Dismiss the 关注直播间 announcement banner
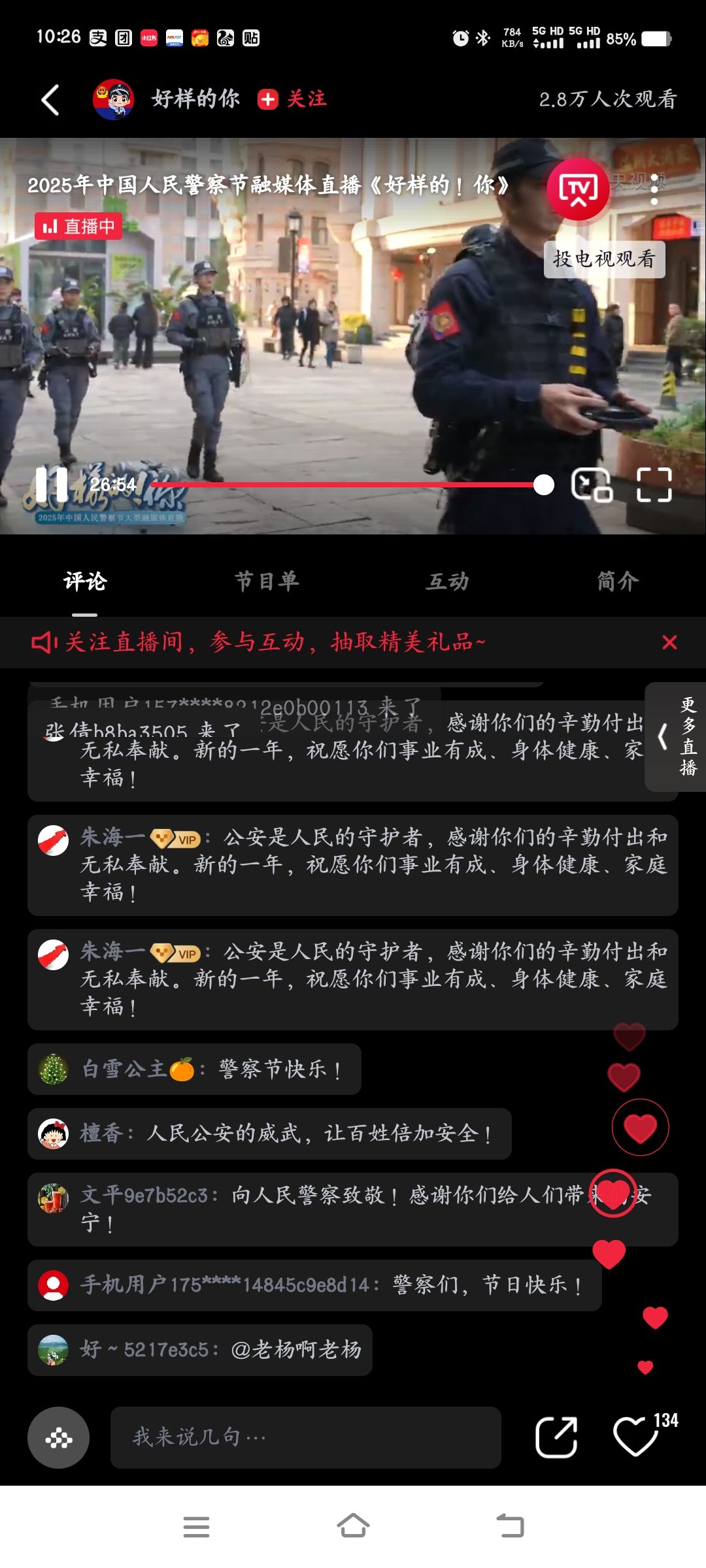The height and width of the screenshot is (1568, 706). (x=669, y=642)
